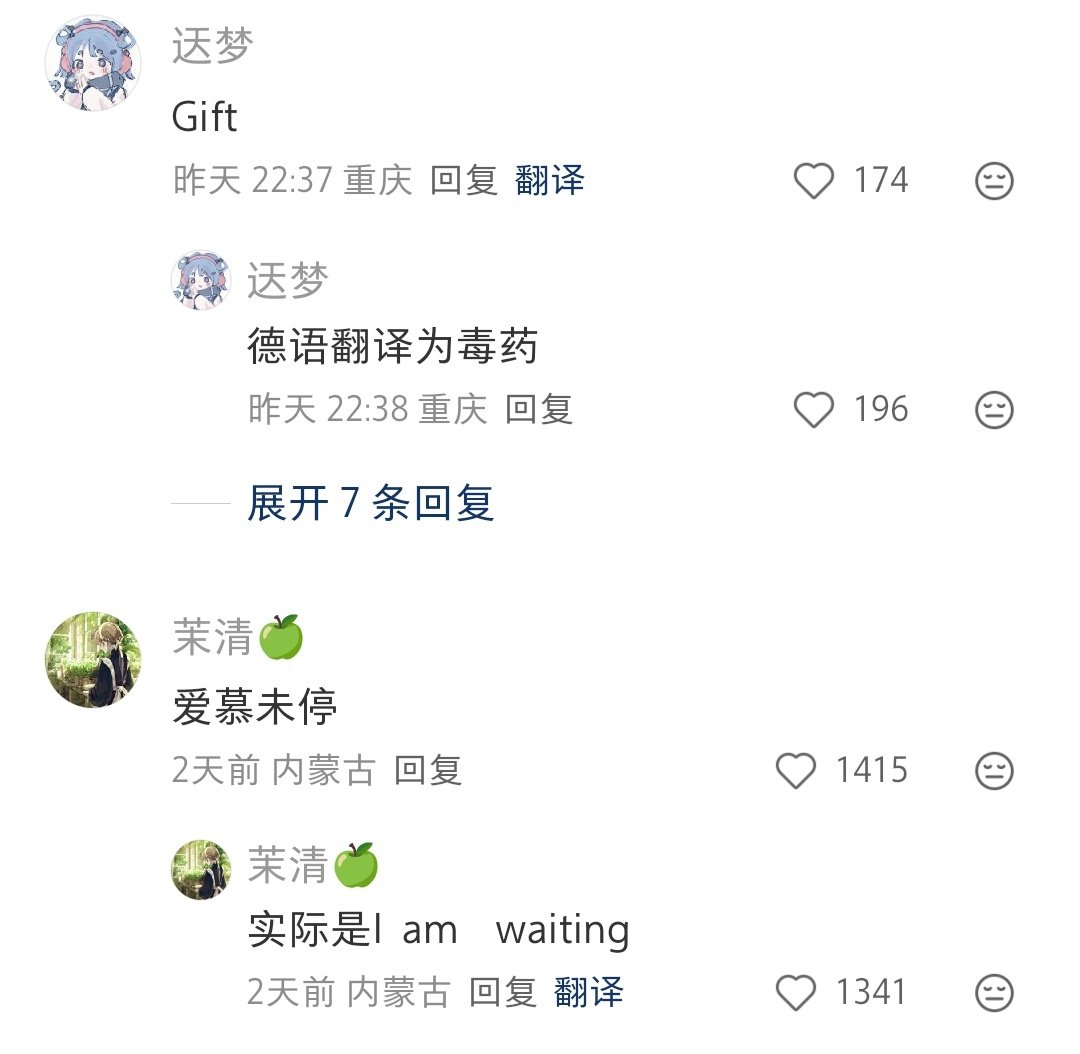This screenshot has width=1080, height=1054.
Task: Dislike the "爱慕未停" comment
Action: (x=994, y=771)
